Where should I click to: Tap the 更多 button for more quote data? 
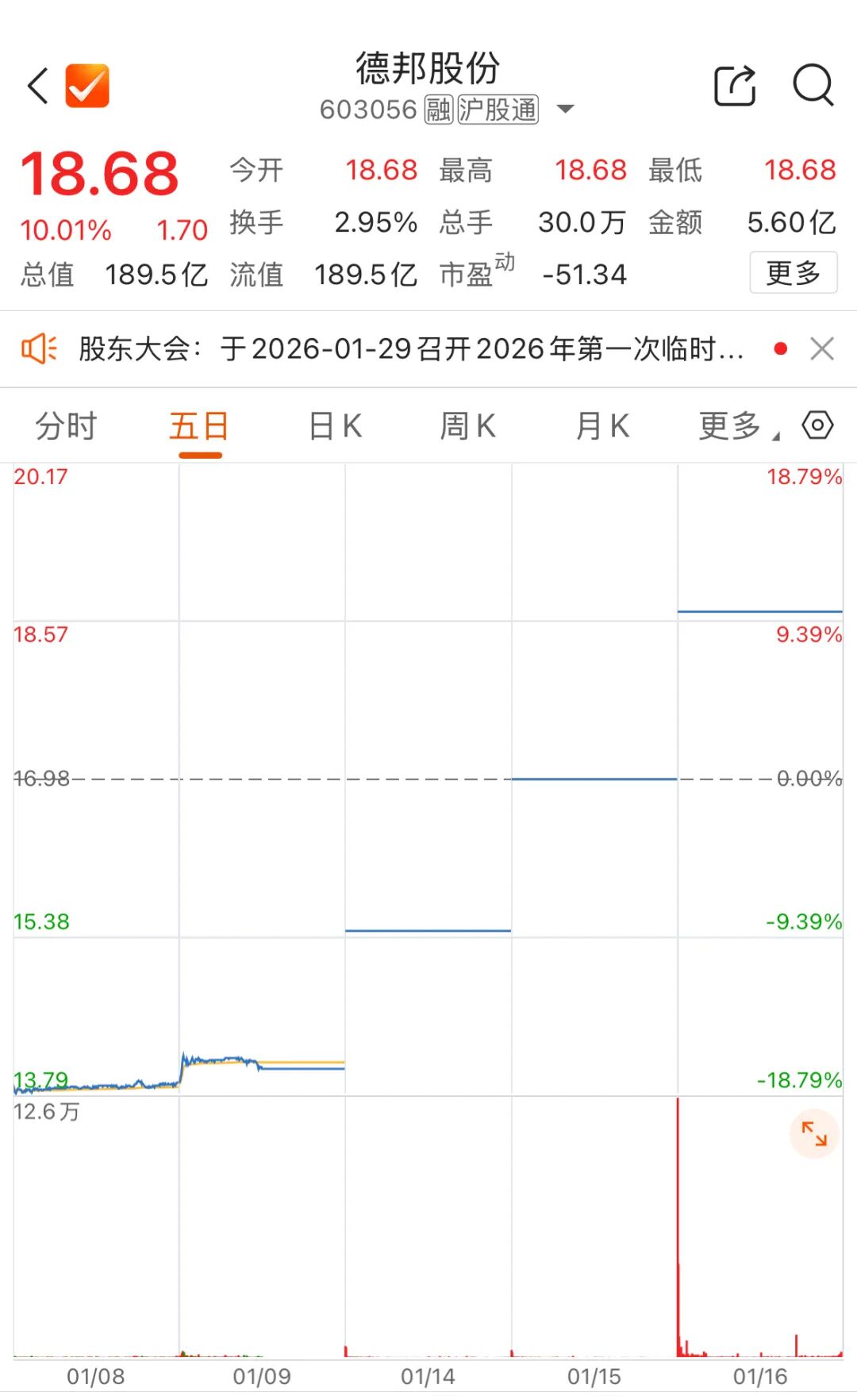click(793, 273)
